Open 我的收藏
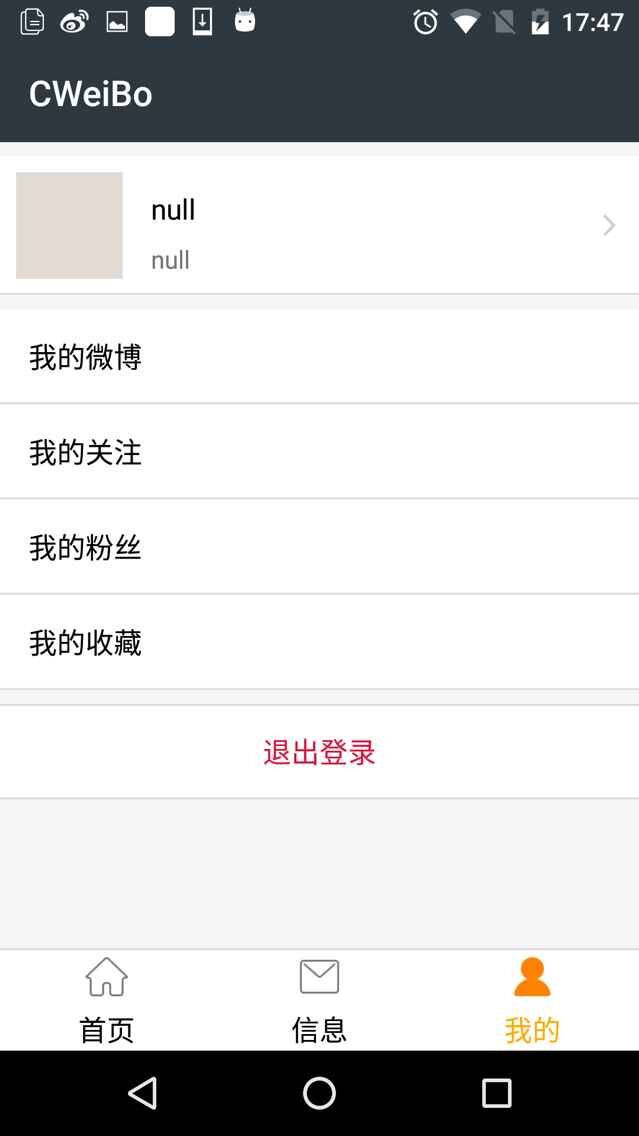This screenshot has height=1136, width=639. tap(320, 642)
